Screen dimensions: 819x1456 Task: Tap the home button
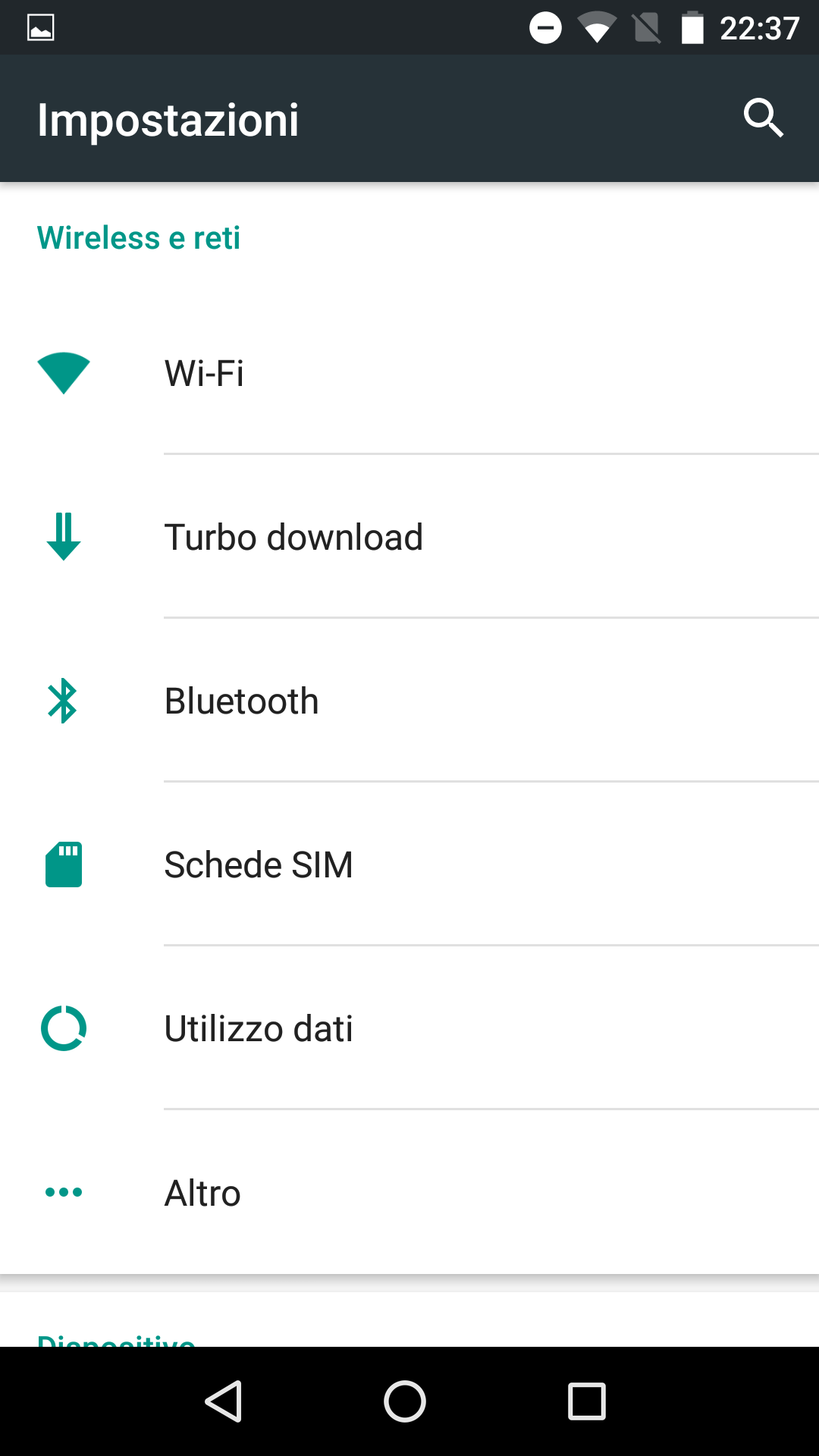click(405, 1401)
